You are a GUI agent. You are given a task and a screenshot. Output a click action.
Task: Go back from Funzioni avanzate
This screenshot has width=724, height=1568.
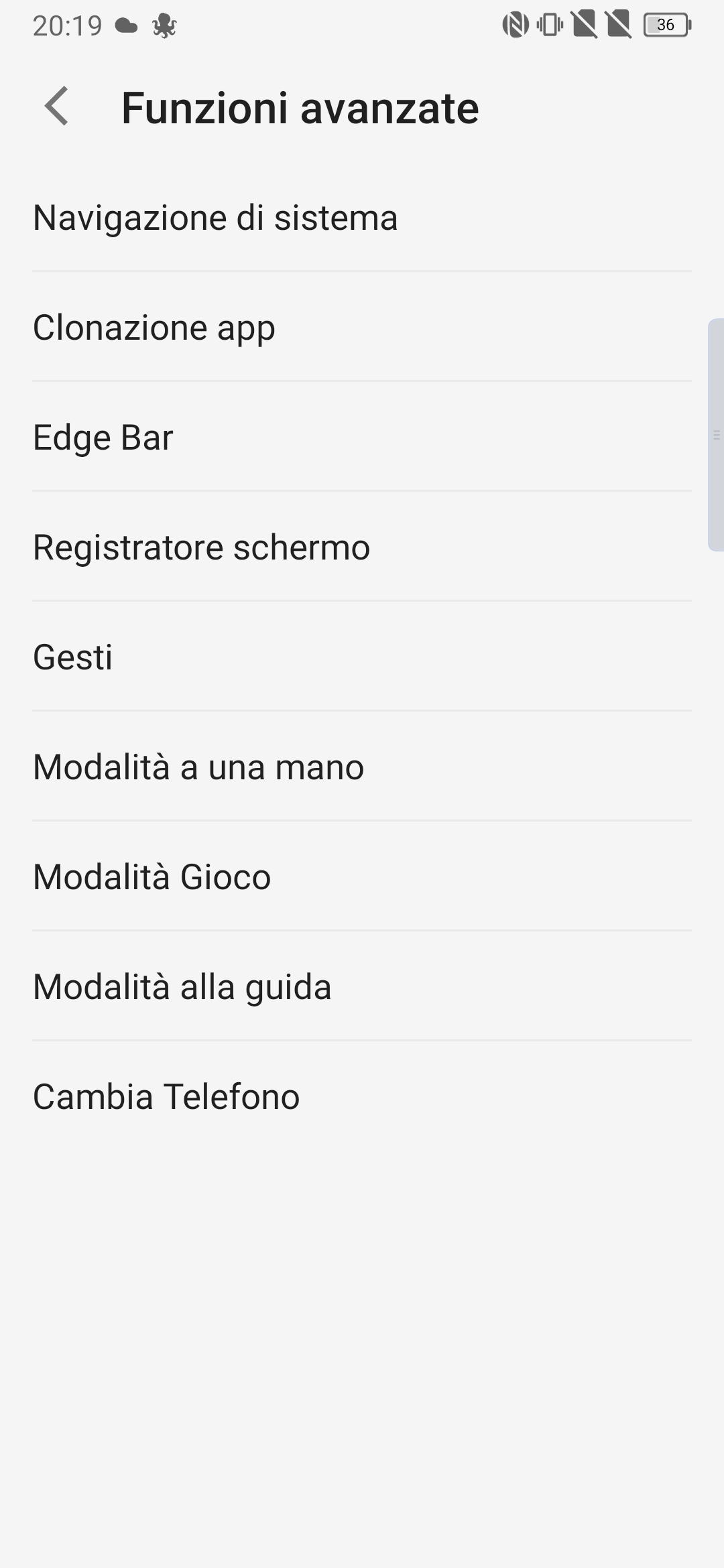[x=56, y=107]
